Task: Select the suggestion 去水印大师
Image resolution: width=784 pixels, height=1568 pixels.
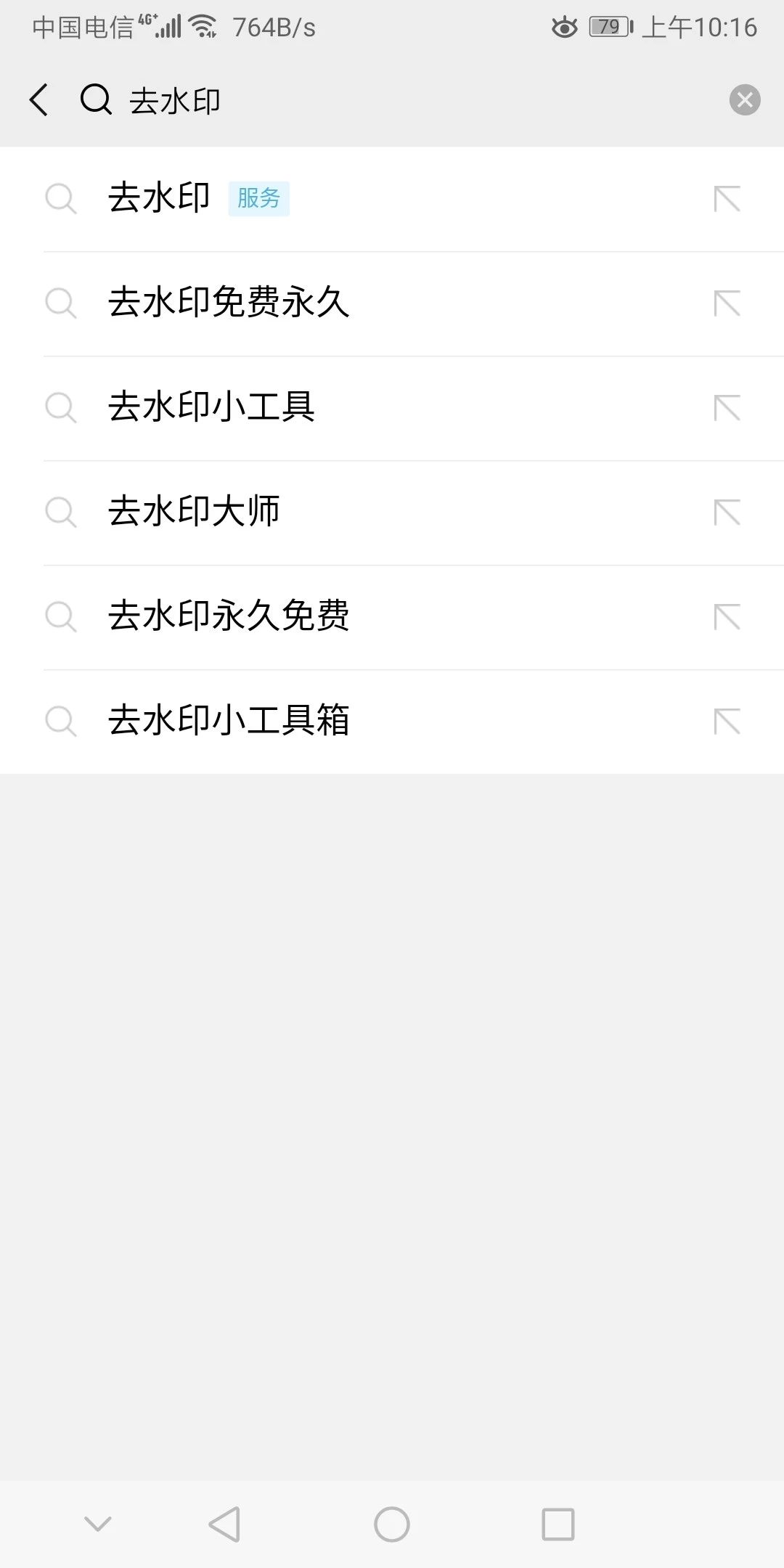Action: (392, 513)
